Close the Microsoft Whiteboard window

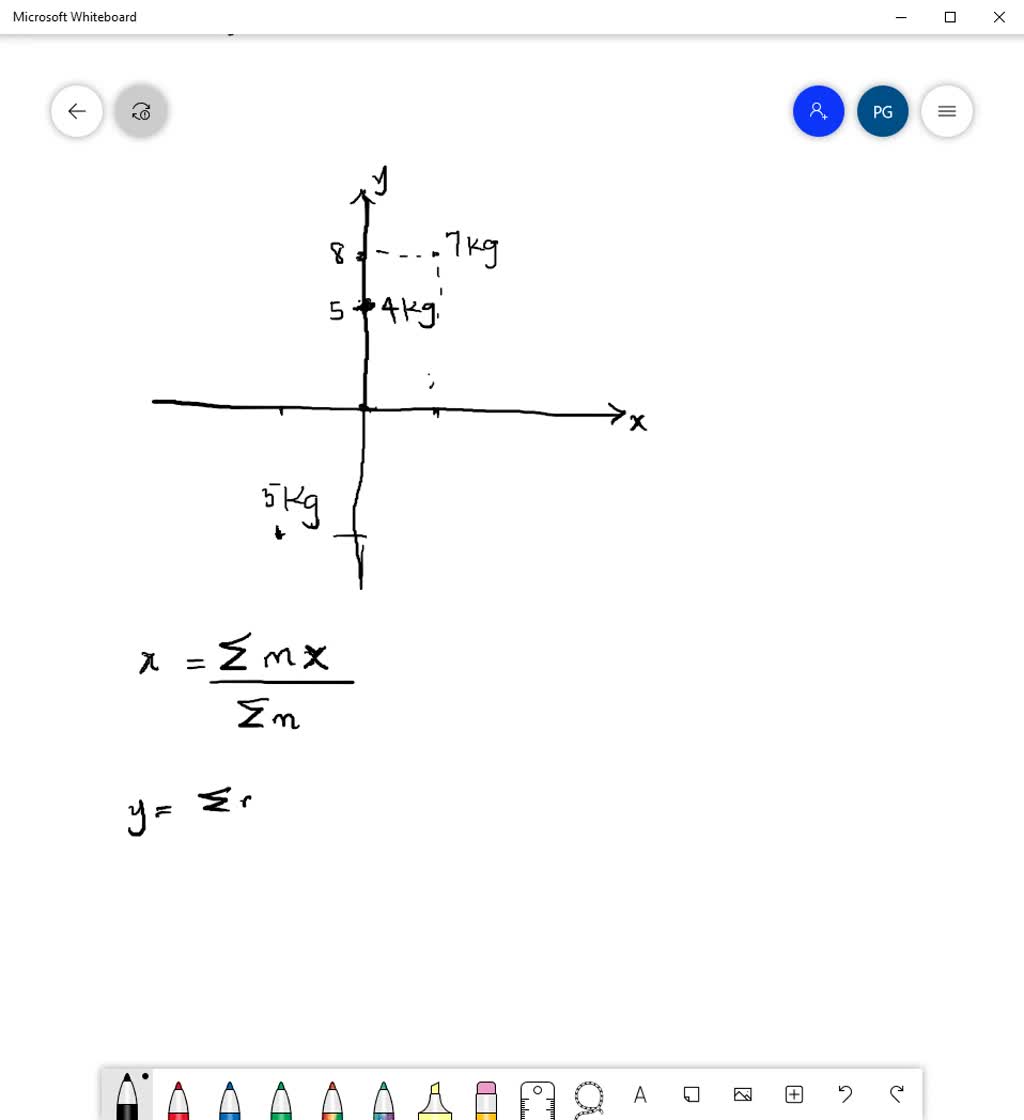[x=998, y=17]
